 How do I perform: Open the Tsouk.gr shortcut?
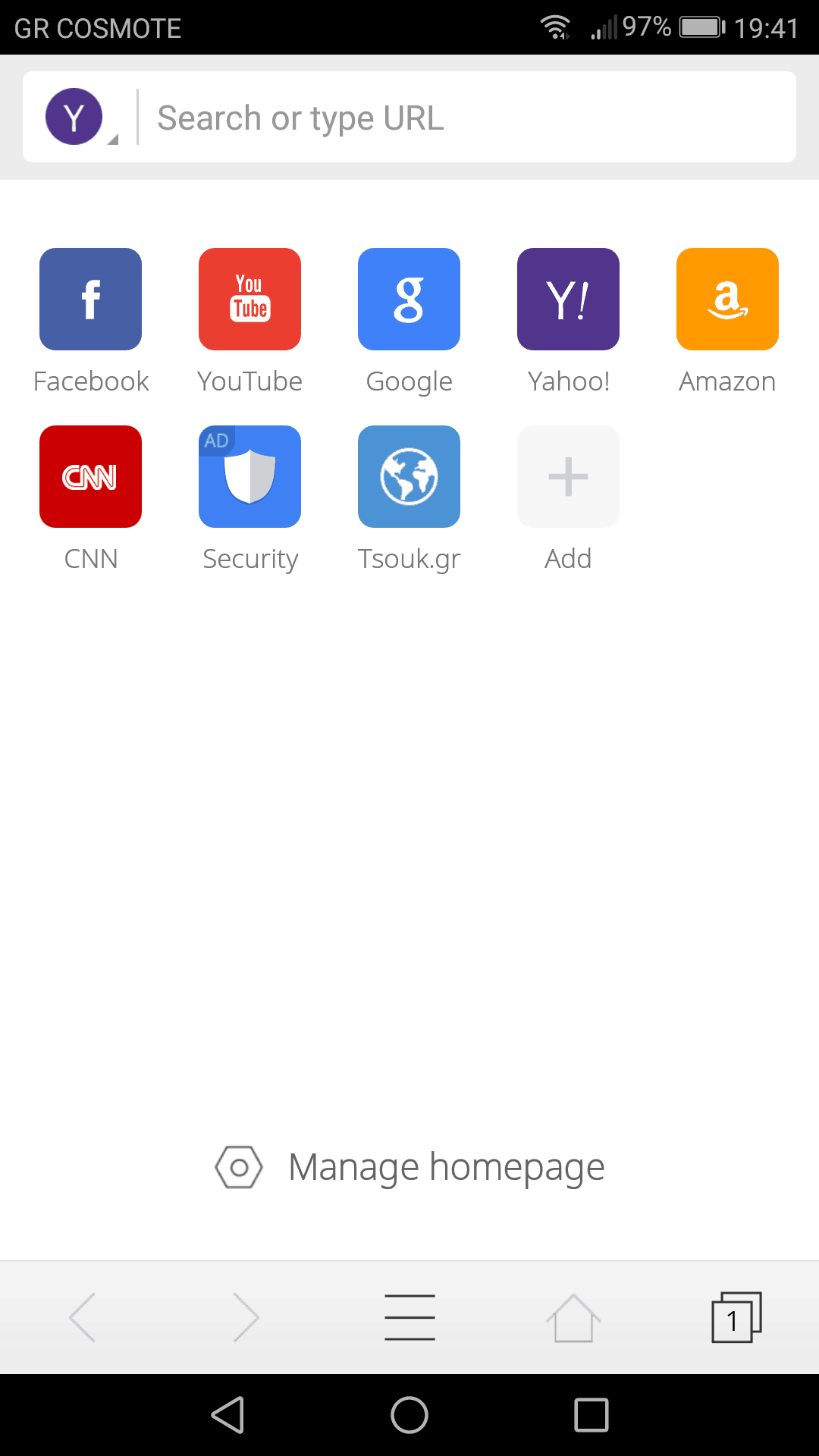point(409,477)
